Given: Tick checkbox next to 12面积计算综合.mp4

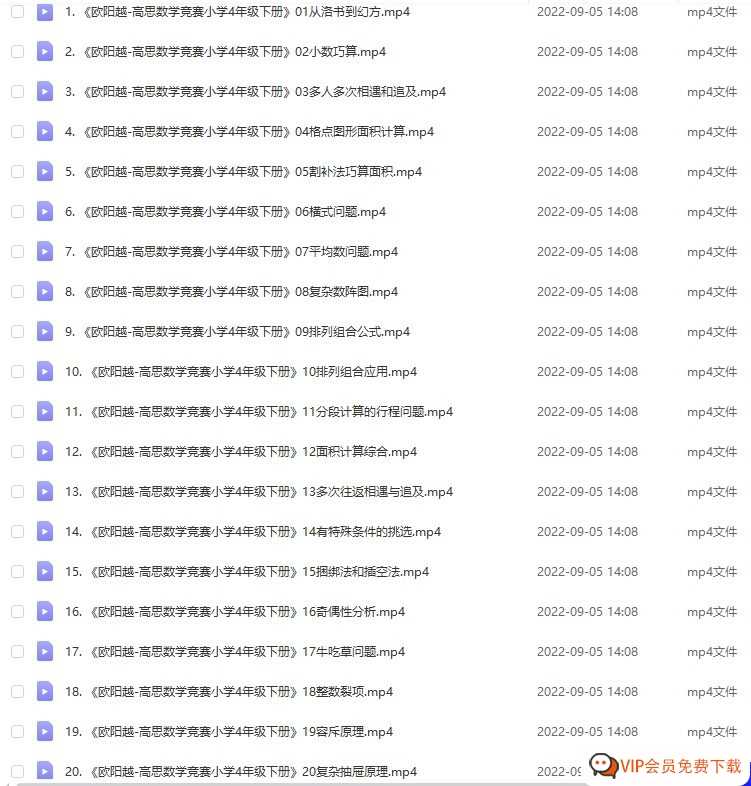Looking at the screenshot, I should pyautogui.click(x=17, y=451).
